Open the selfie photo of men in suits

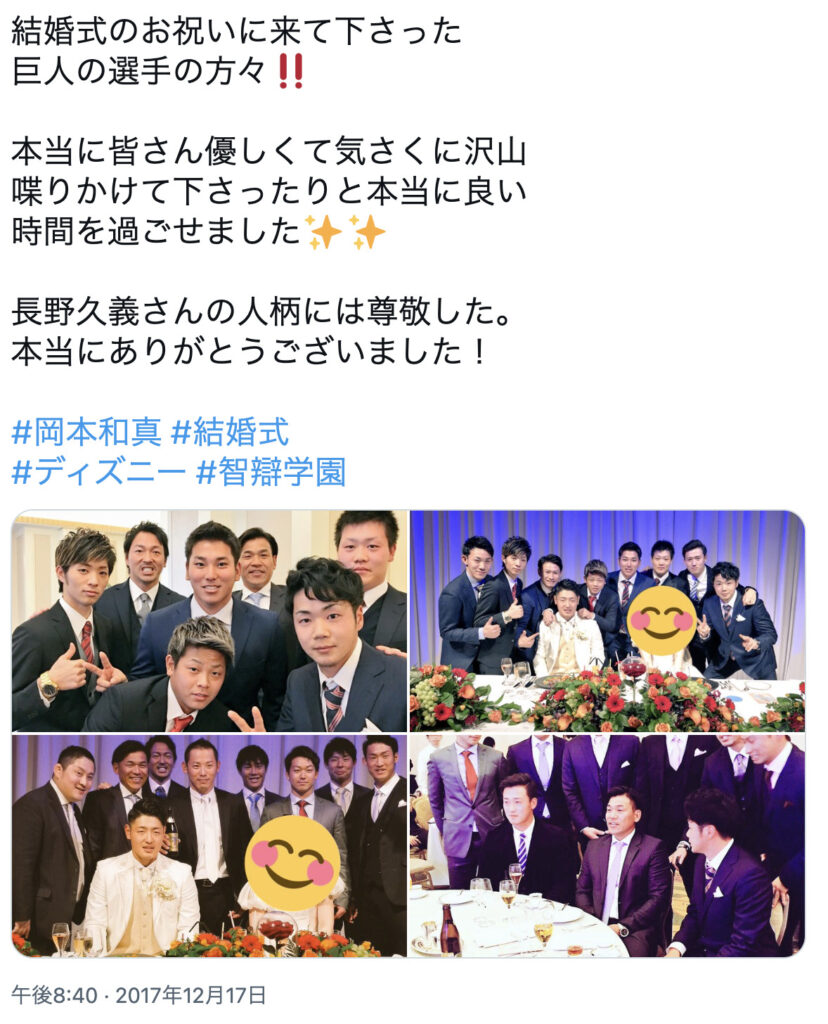pos(210,621)
